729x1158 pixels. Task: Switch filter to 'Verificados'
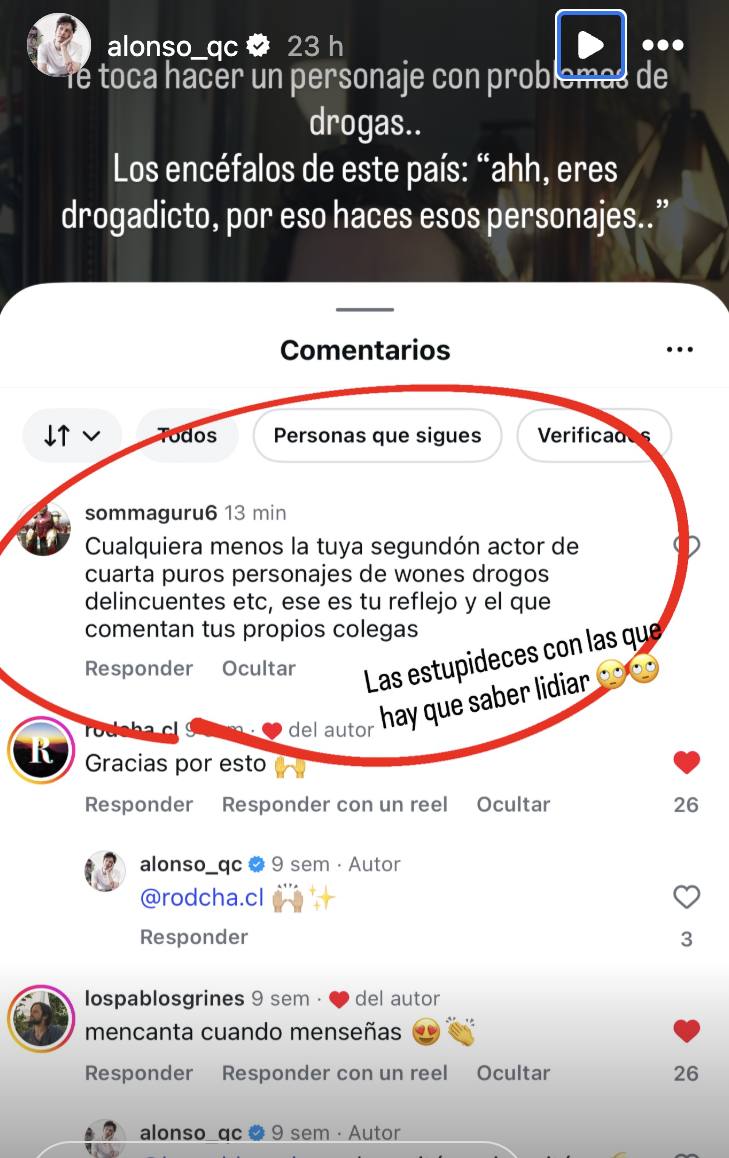pyautogui.click(x=594, y=435)
